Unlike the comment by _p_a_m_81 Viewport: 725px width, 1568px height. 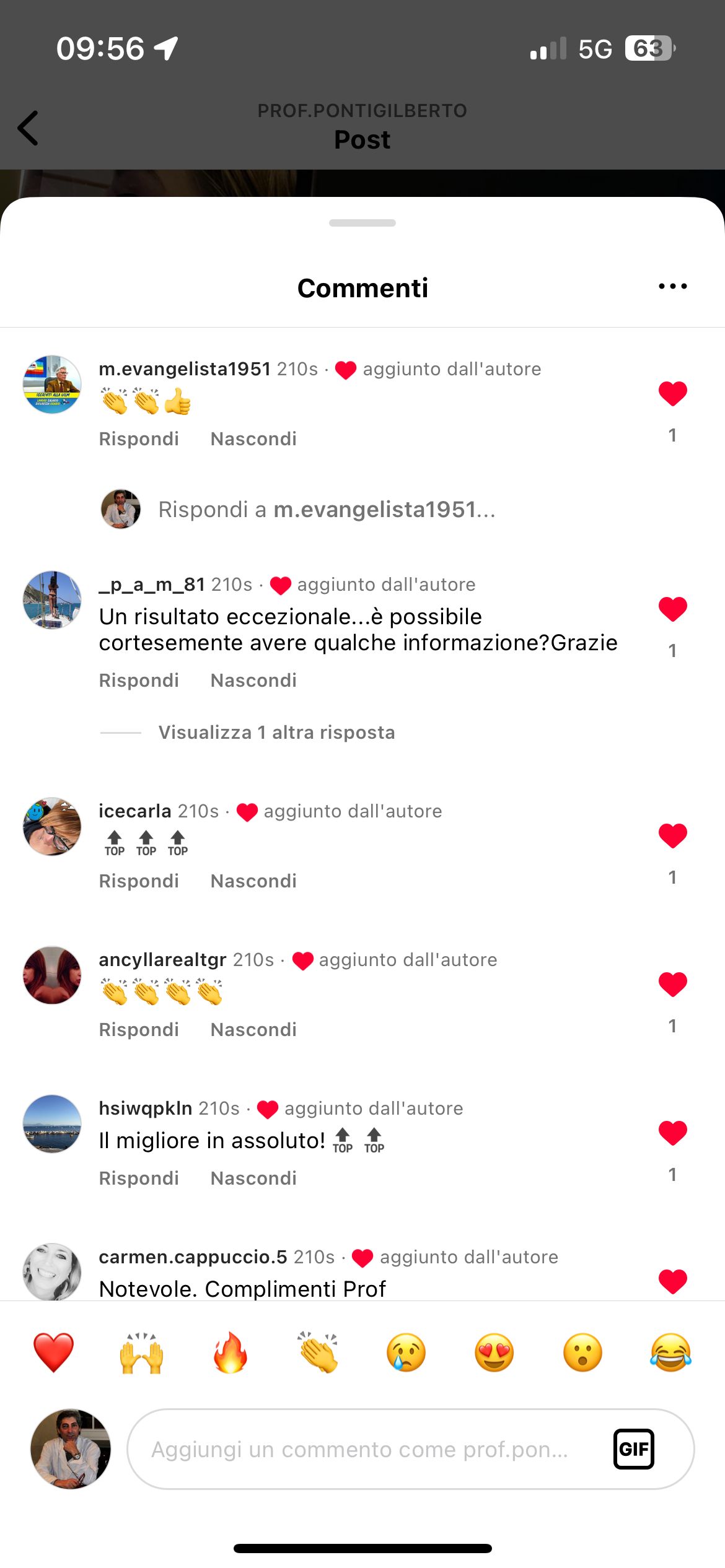(x=672, y=609)
